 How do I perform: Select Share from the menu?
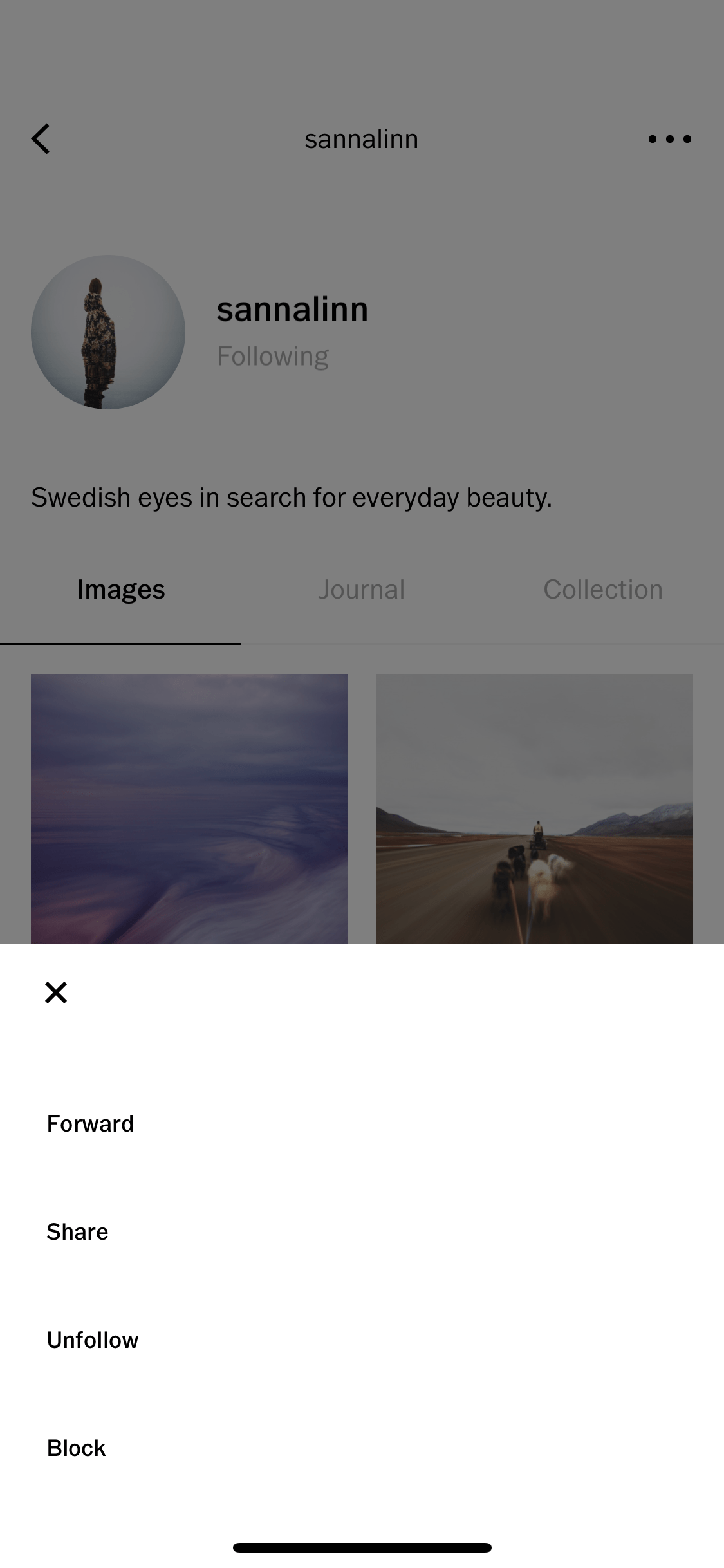[77, 1231]
